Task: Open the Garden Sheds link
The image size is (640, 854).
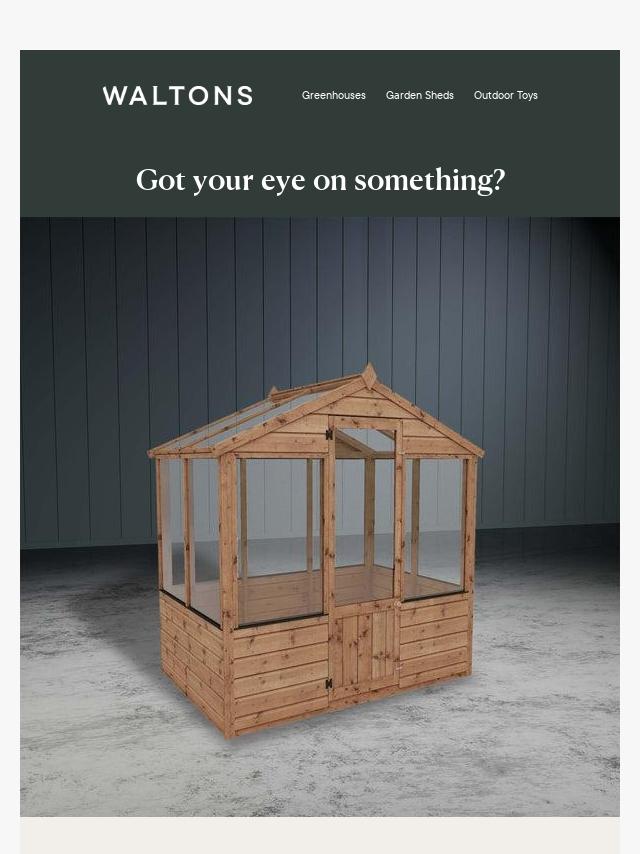Action: point(419,95)
